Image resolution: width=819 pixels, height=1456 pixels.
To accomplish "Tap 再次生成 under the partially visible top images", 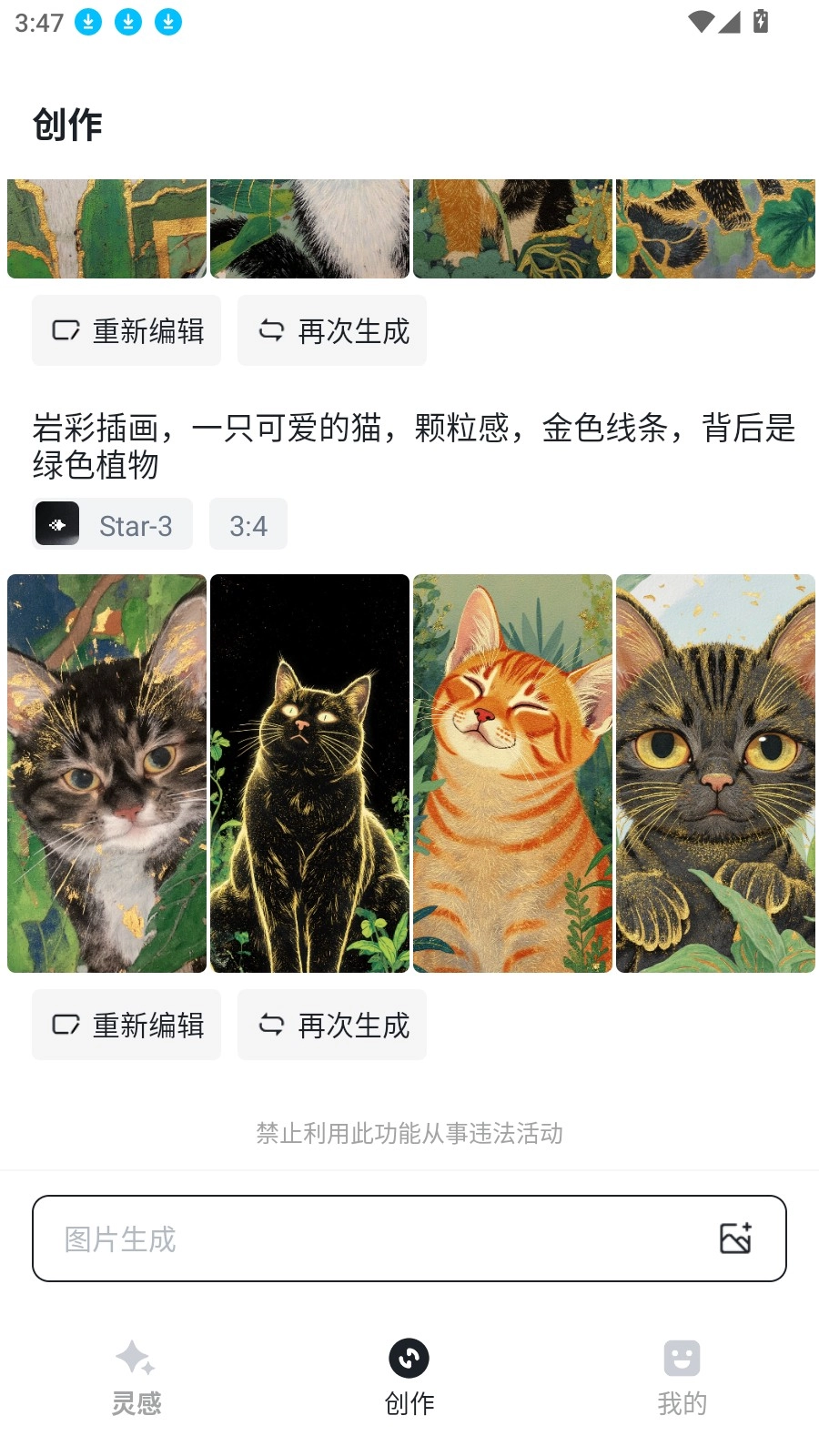I will tap(332, 330).
